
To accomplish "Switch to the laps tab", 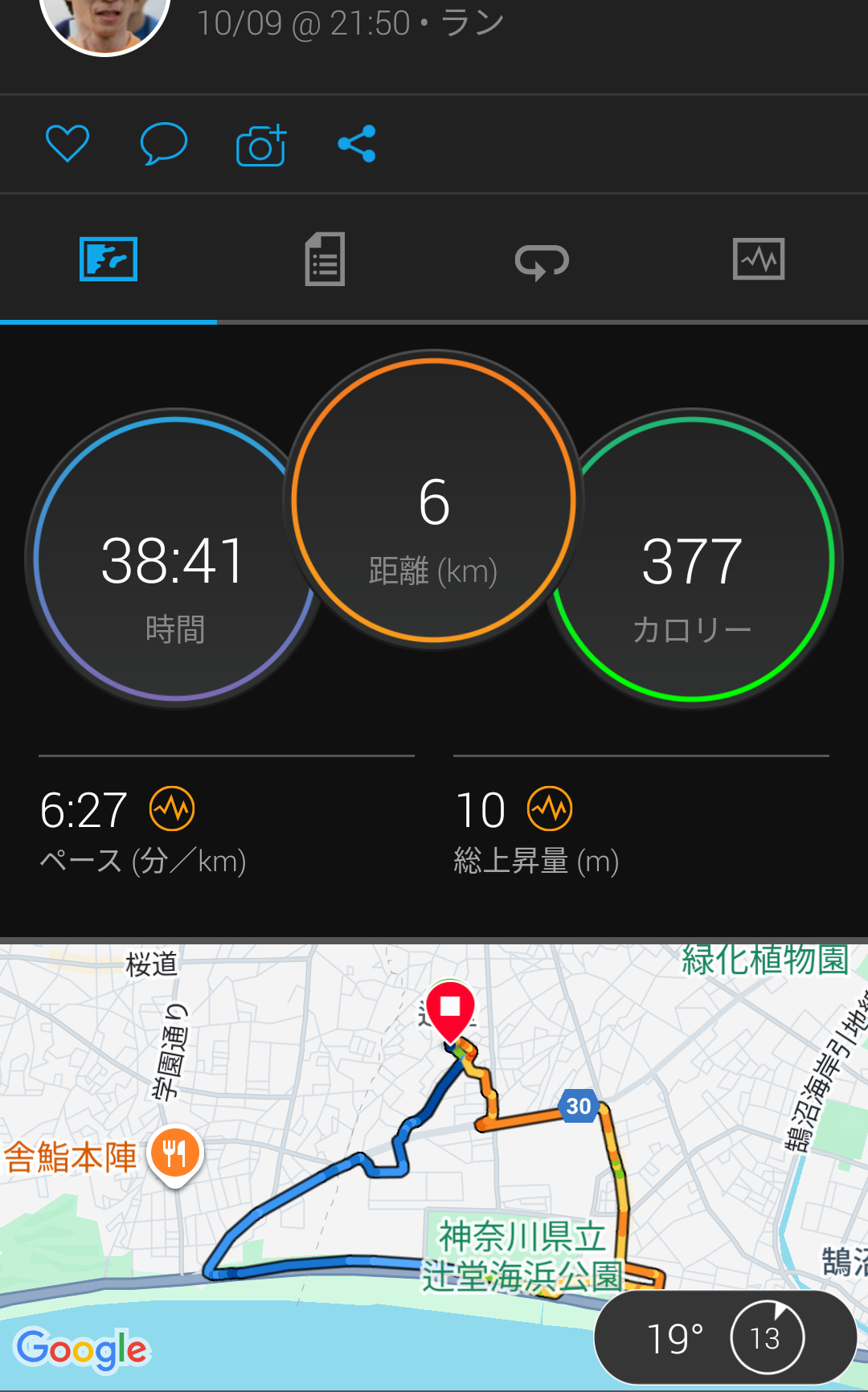I will [x=542, y=261].
